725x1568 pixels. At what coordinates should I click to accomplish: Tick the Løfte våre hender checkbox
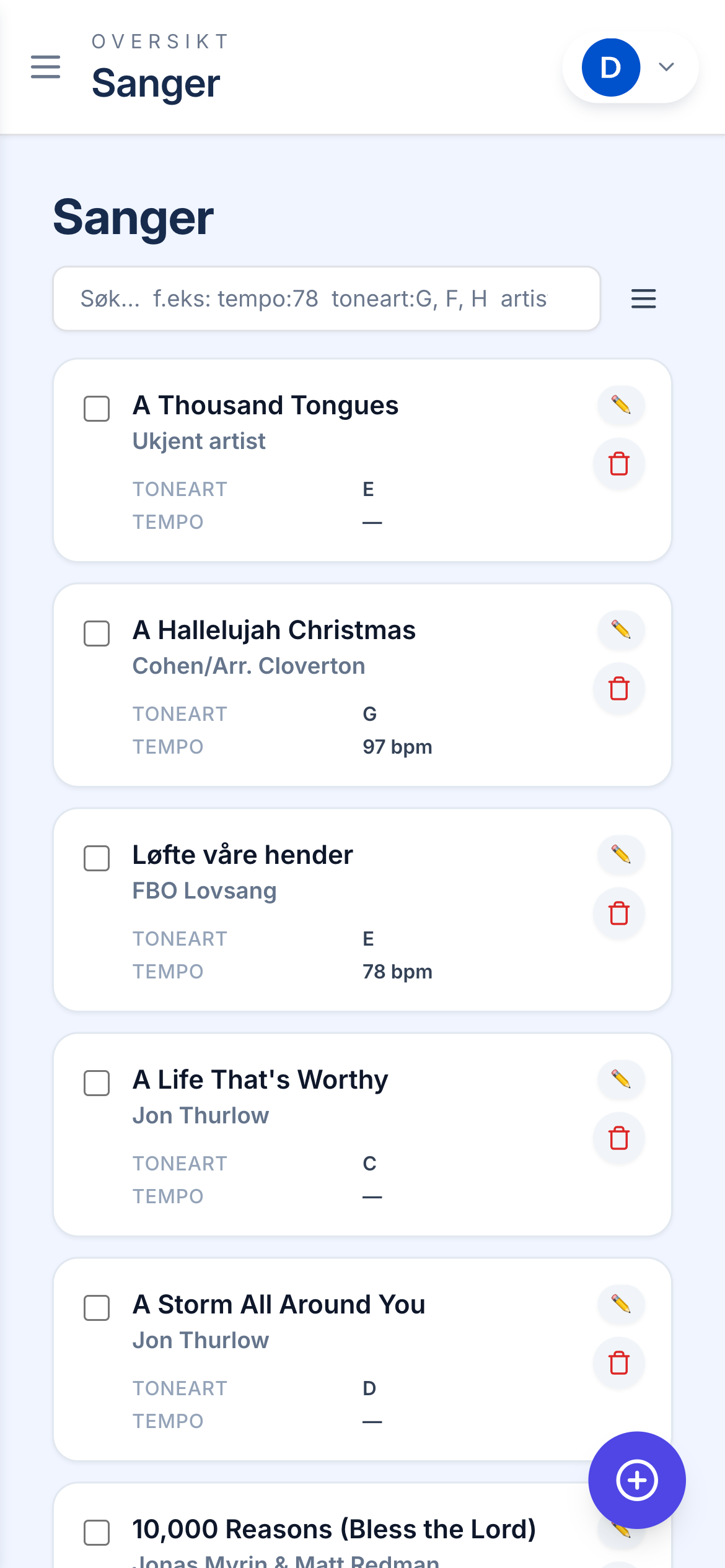point(97,858)
